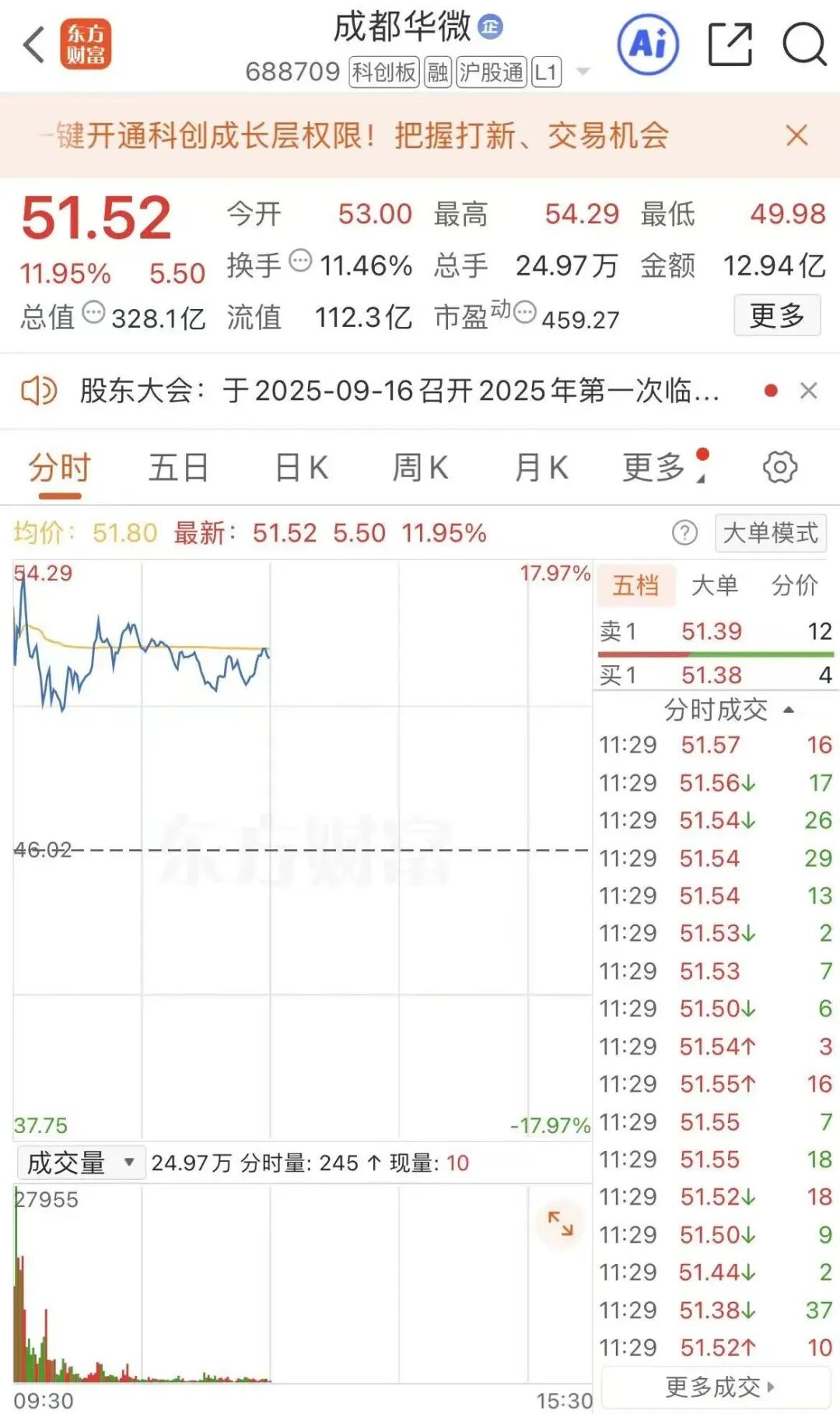Switch to the 大单 tab
840x1414 pixels.
click(x=714, y=585)
